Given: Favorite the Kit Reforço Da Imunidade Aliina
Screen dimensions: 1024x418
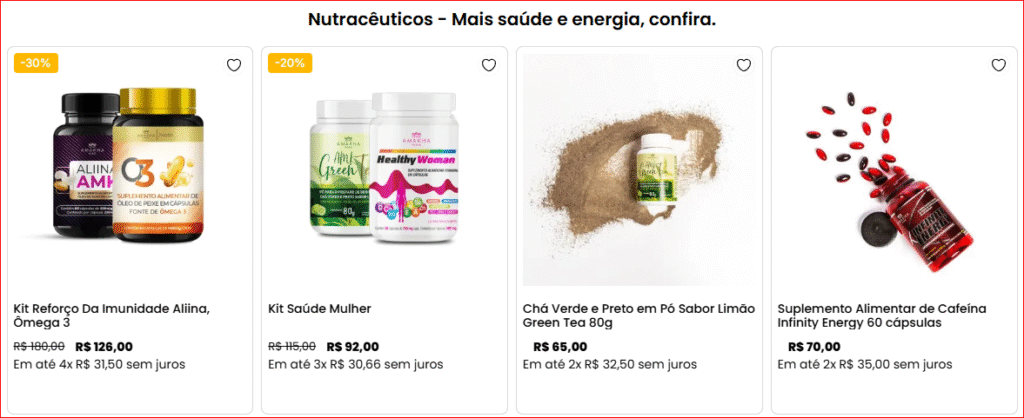Looking at the screenshot, I should 234,66.
